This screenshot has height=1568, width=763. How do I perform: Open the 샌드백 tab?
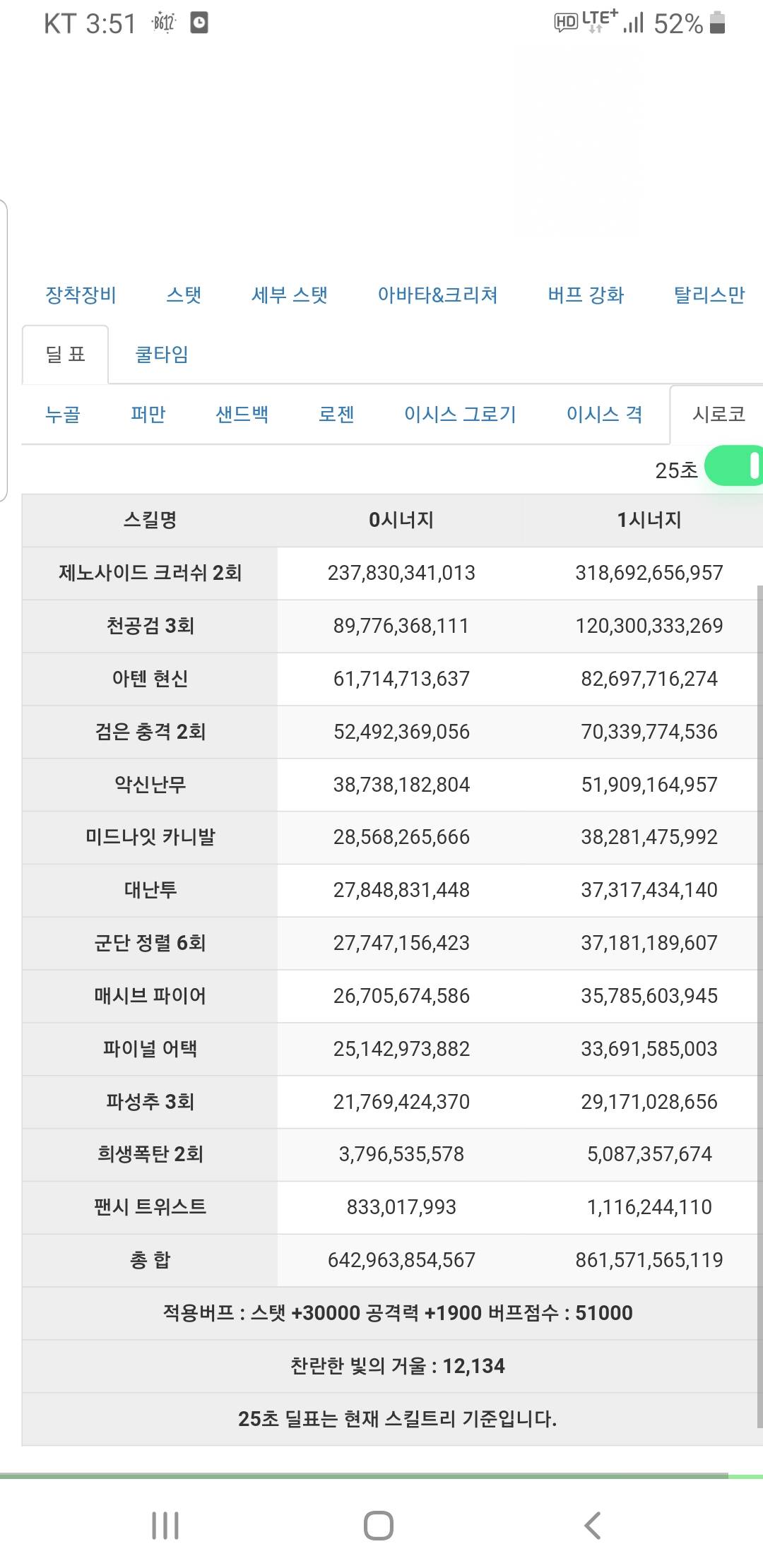pyautogui.click(x=242, y=415)
